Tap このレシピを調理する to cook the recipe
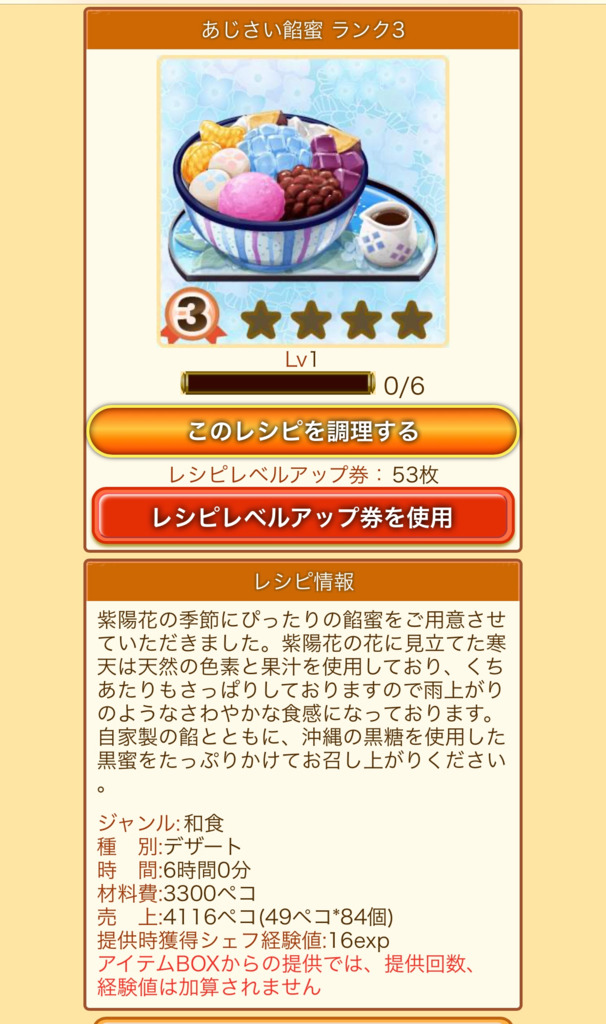This screenshot has height=1024, width=606. coord(303,432)
